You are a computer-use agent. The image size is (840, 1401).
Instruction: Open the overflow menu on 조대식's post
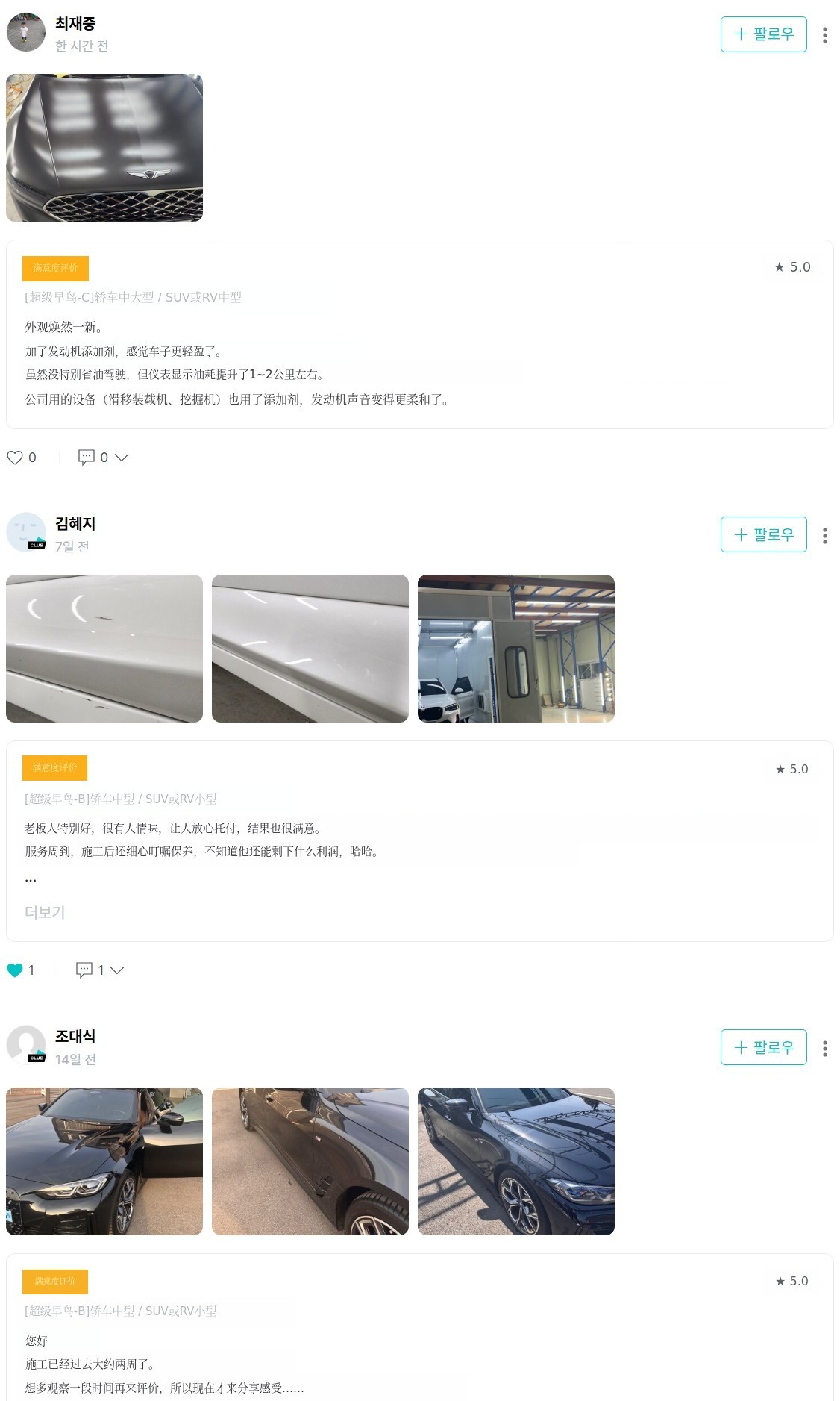[824, 1049]
